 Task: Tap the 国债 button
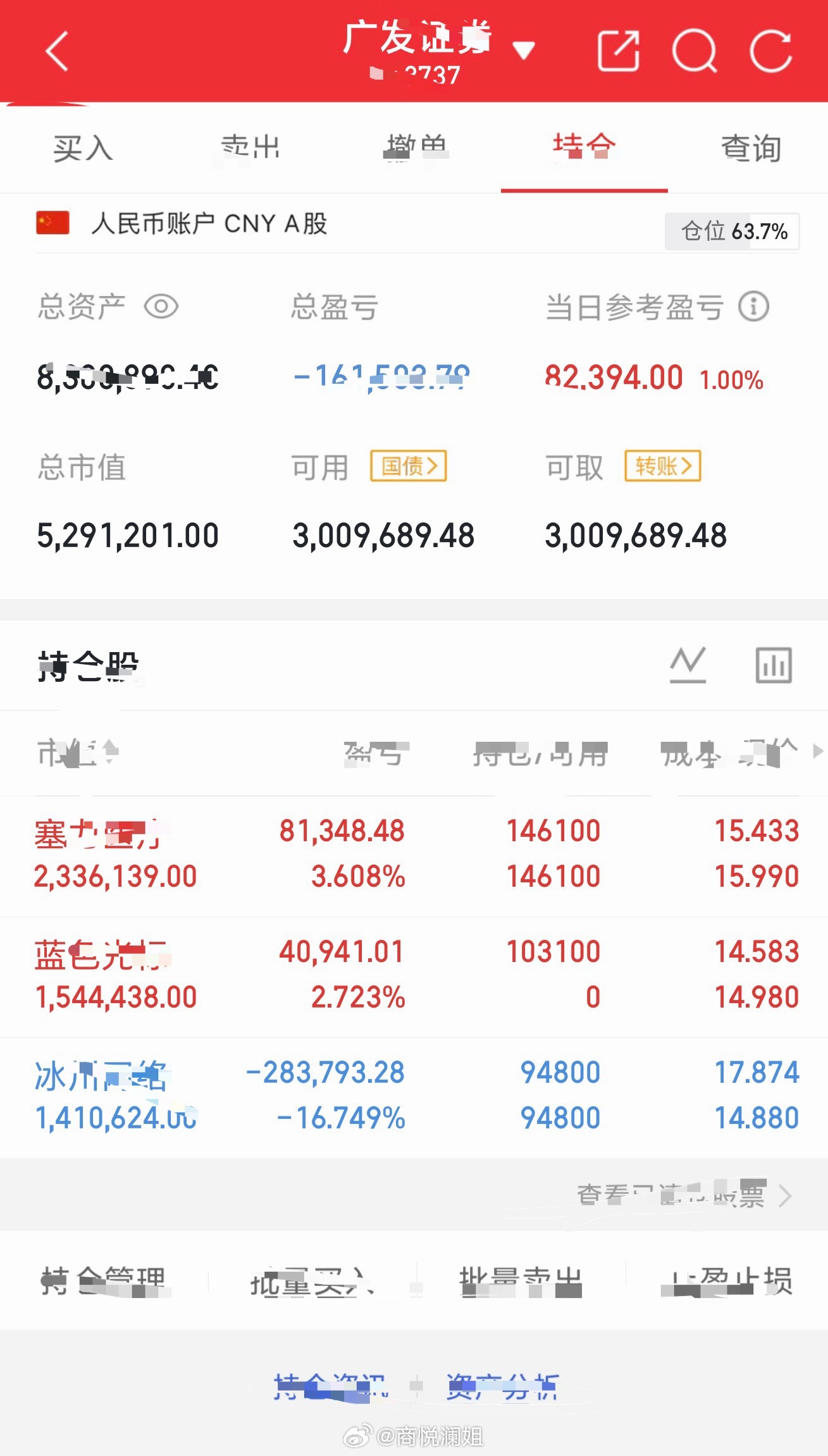(409, 466)
